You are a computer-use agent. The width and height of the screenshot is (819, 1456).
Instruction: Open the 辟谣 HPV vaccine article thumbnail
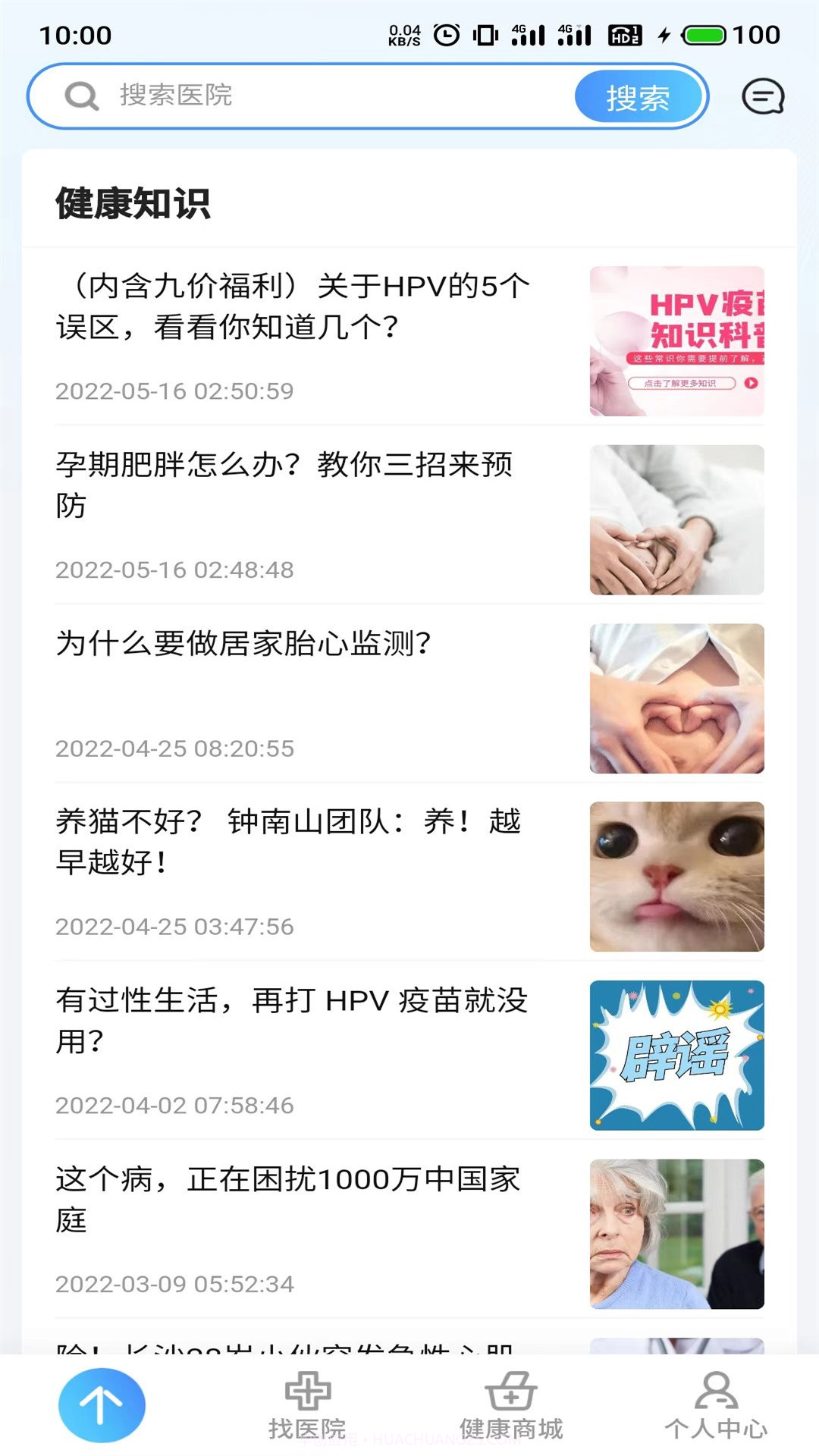(677, 1054)
